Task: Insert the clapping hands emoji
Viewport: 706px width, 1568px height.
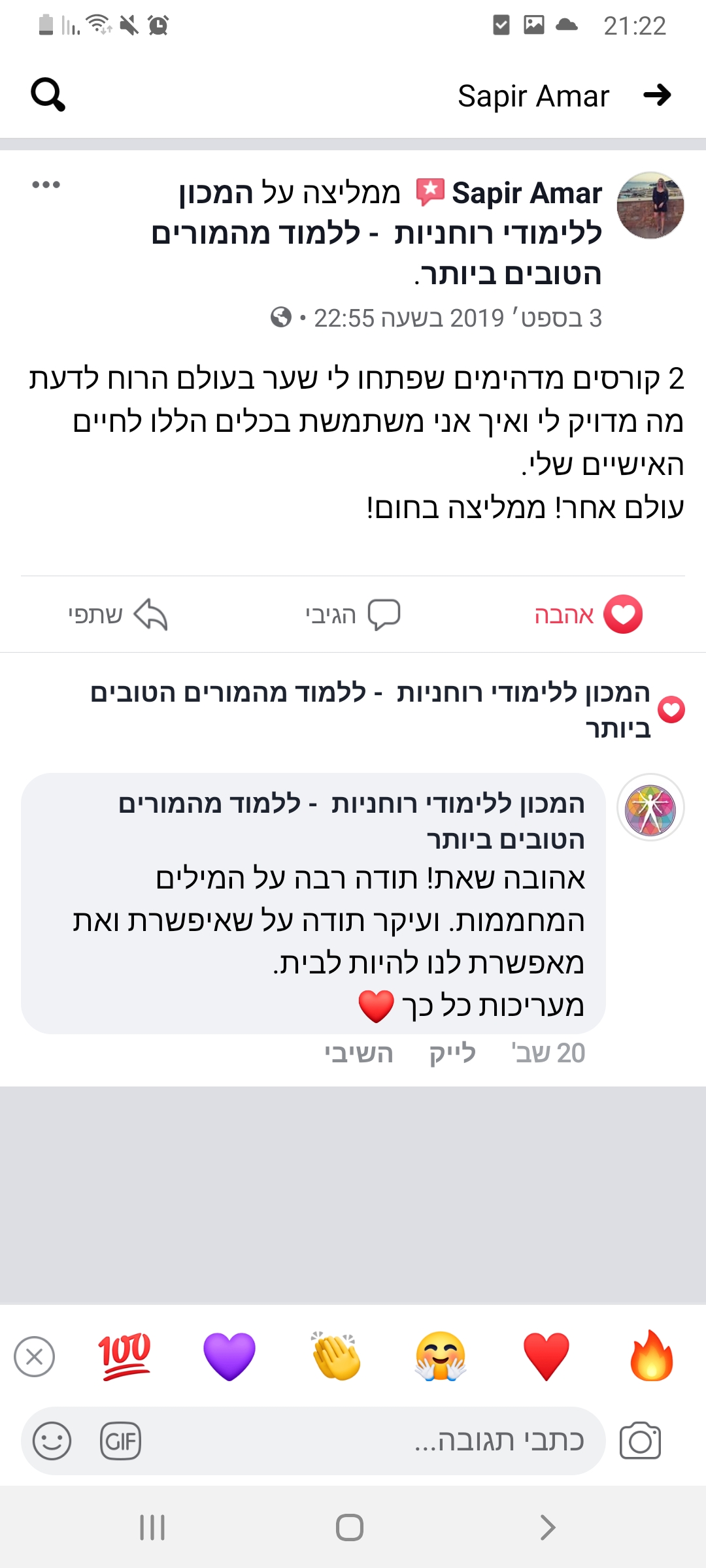Action: pyautogui.click(x=335, y=1356)
